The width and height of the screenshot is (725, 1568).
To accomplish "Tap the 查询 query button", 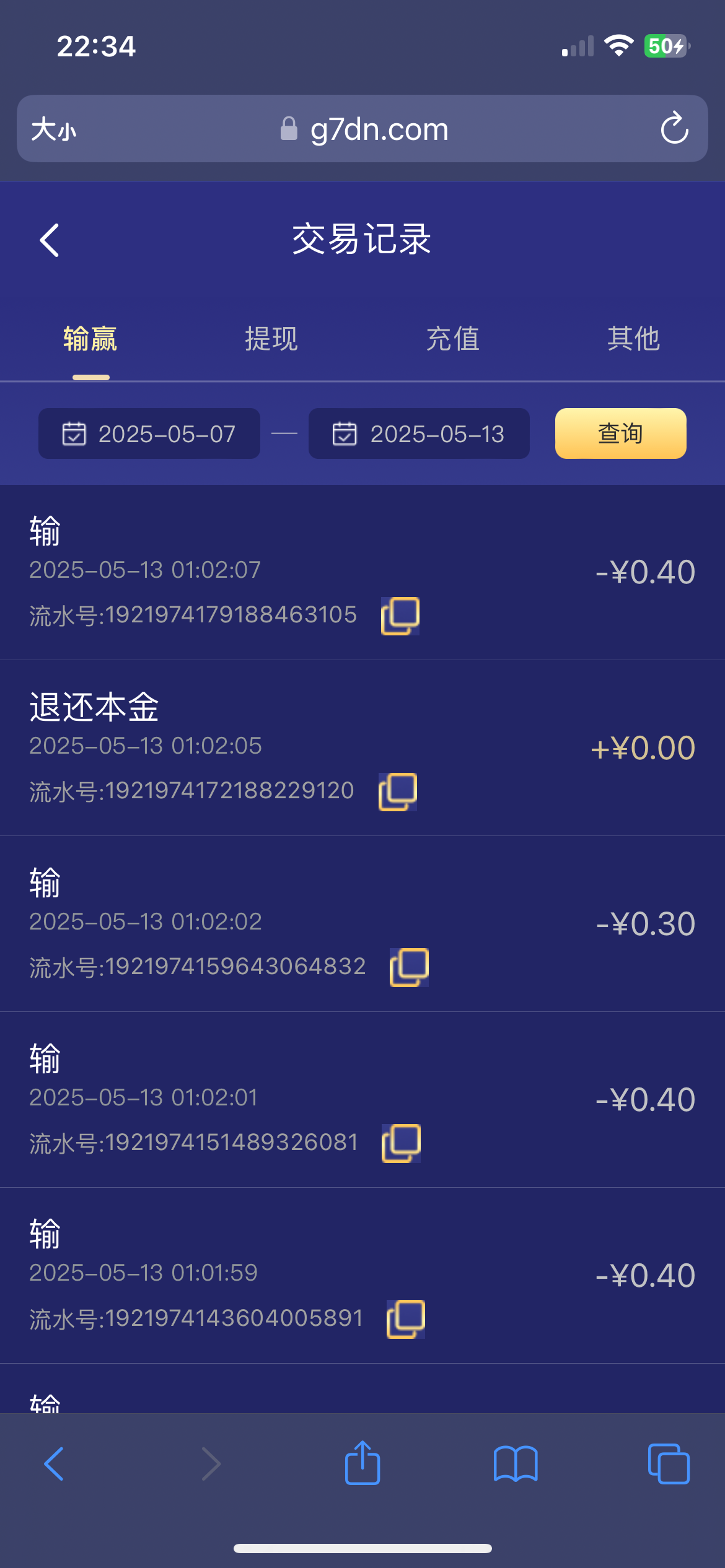I will (x=620, y=433).
